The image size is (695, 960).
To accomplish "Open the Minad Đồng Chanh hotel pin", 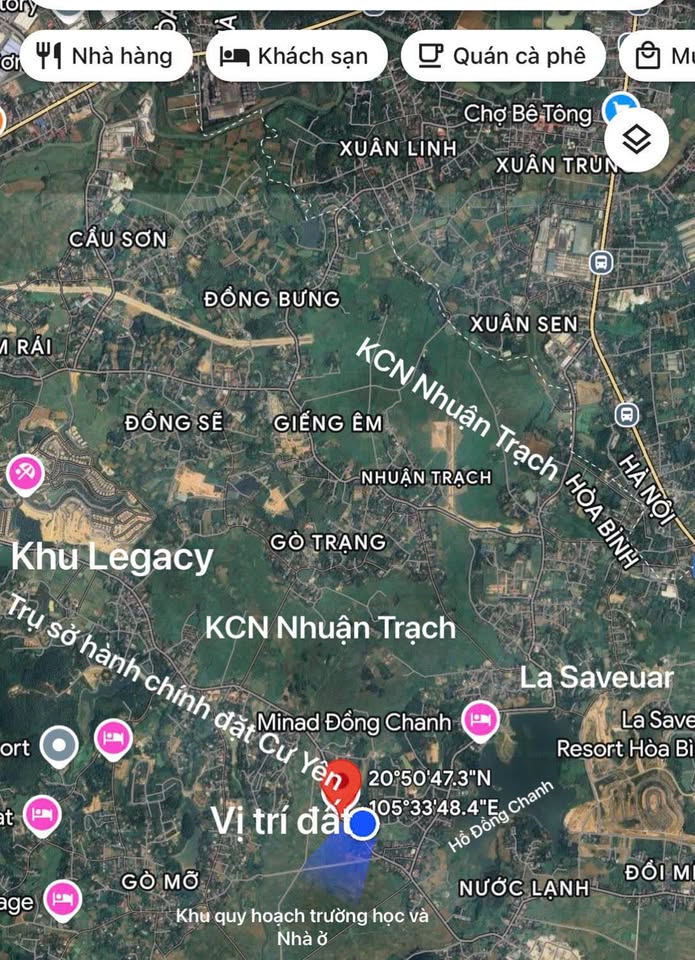I will pos(481,719).
